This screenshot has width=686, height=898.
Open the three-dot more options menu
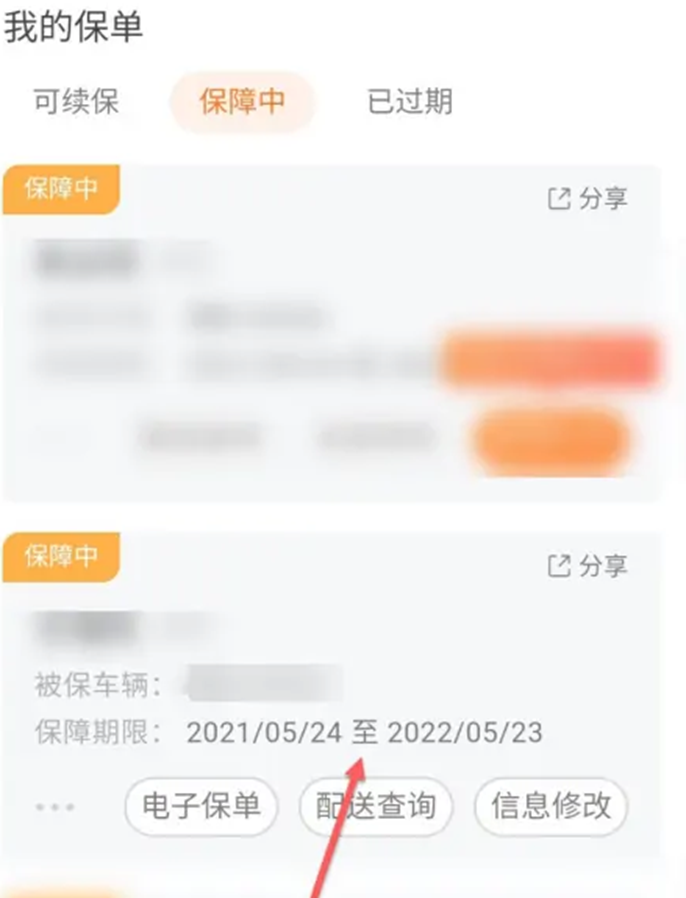tap(53, 806)
